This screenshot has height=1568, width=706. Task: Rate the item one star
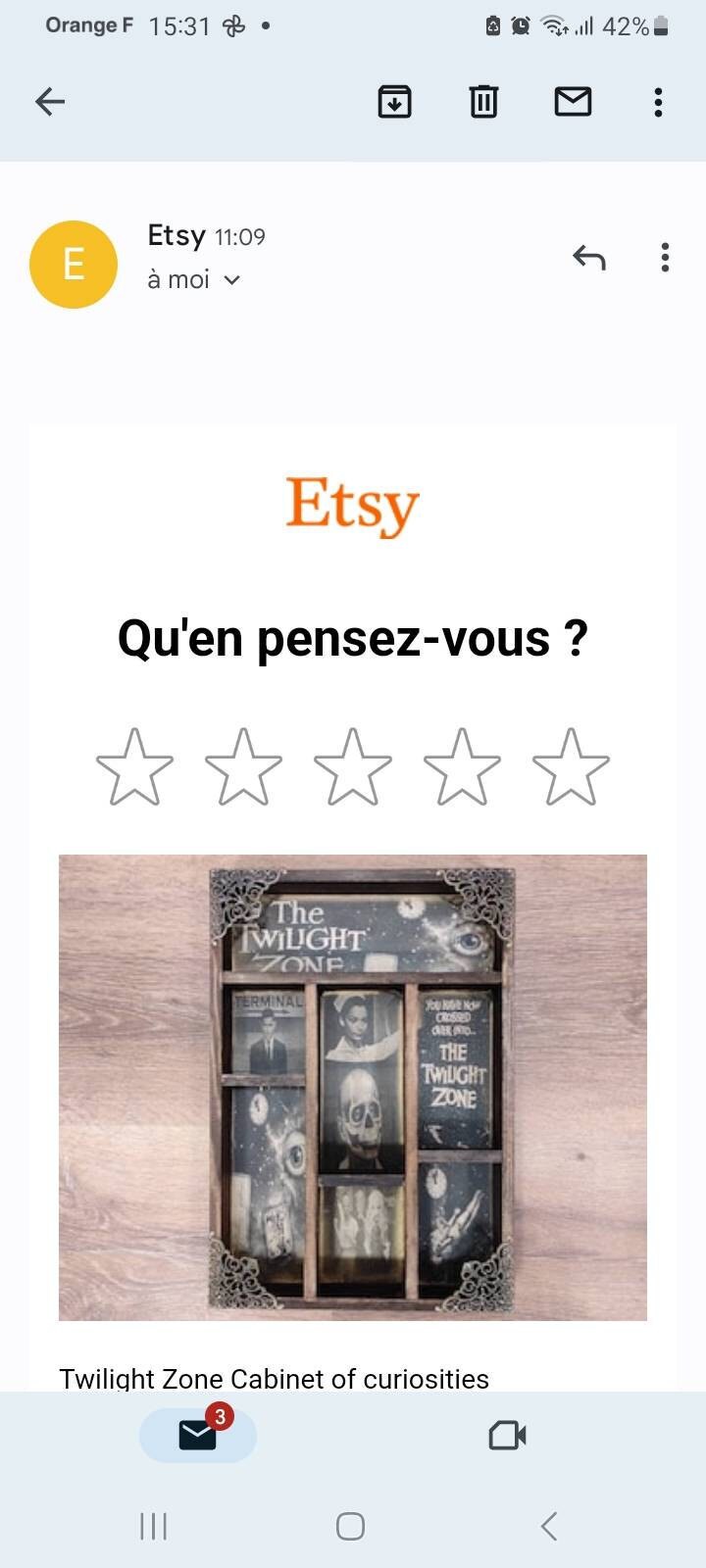134,766
